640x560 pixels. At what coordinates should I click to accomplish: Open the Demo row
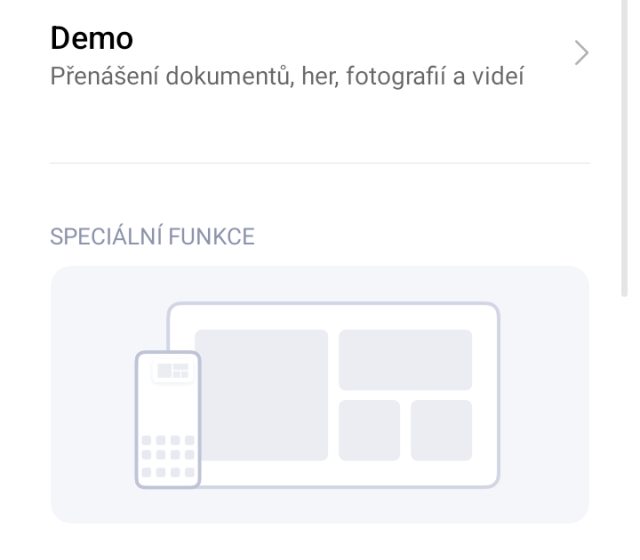318,56
